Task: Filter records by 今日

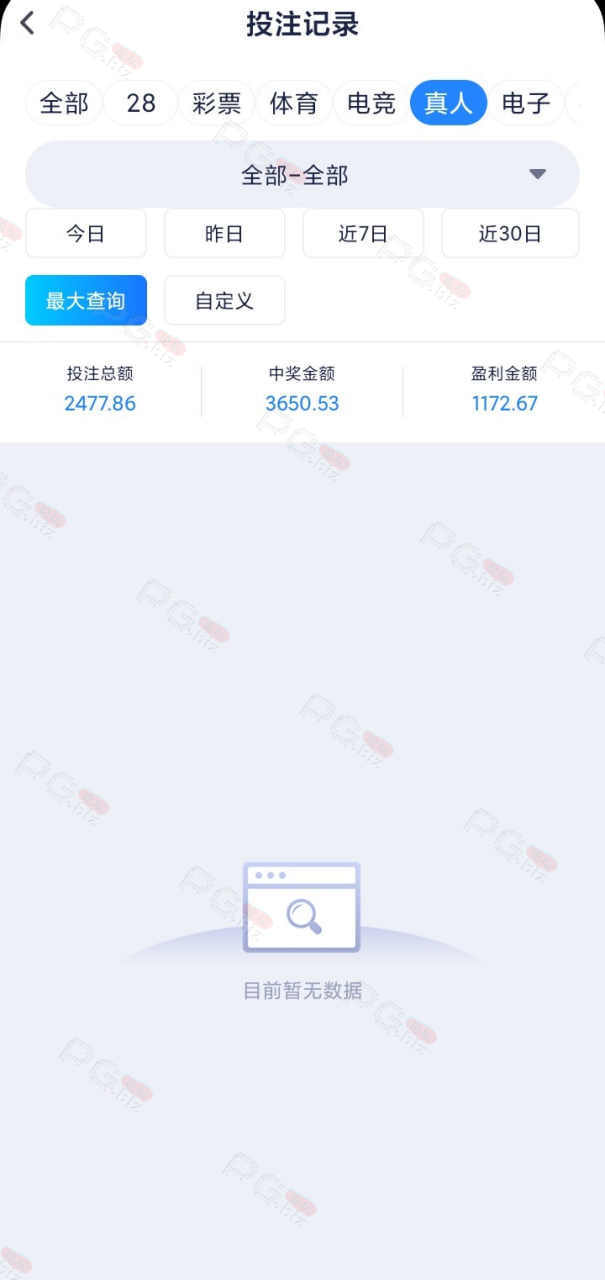Action: point(86,233)
